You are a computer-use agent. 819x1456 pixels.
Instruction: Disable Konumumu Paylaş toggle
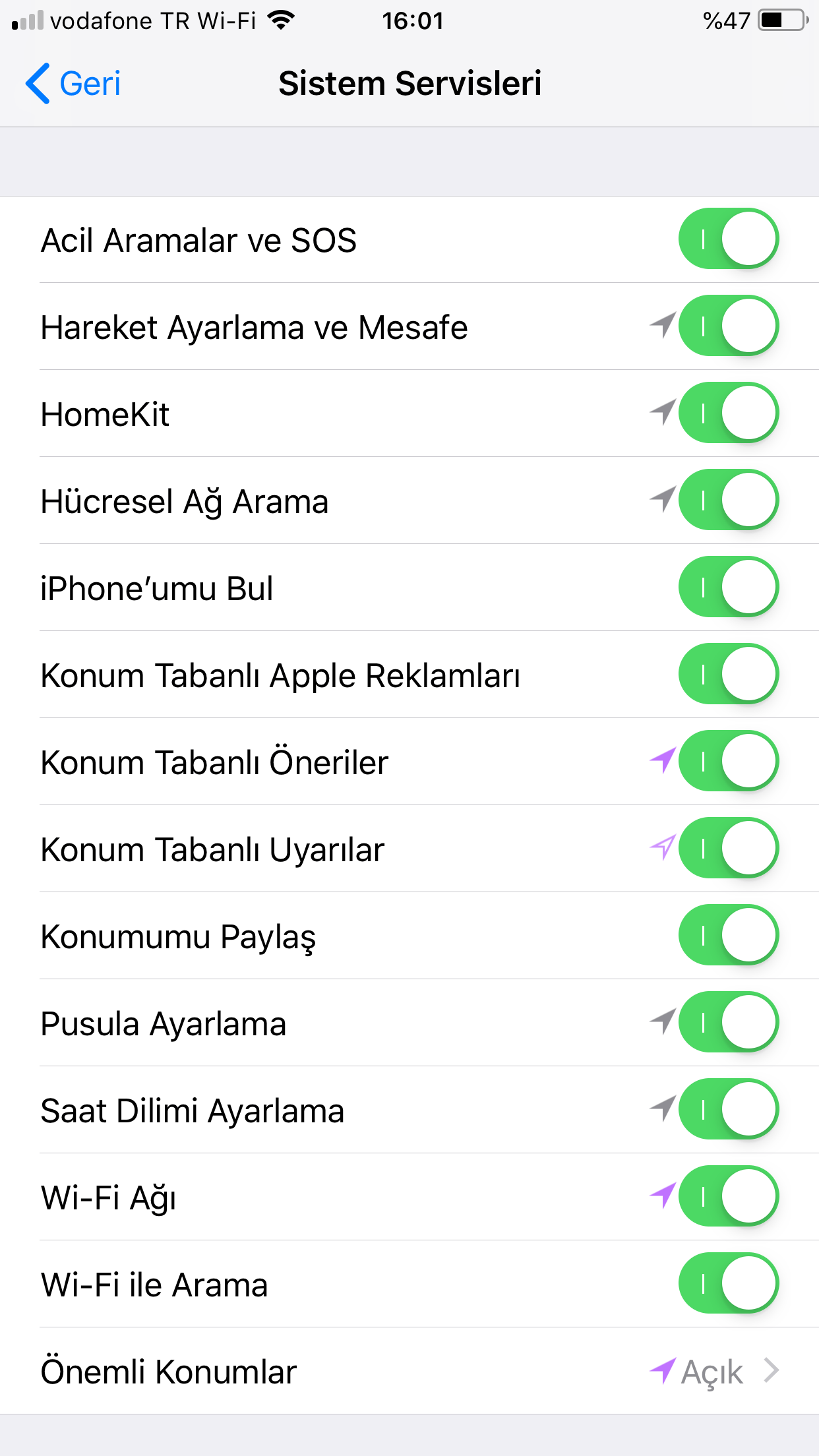pyautogui.click(x=728, y=935)
